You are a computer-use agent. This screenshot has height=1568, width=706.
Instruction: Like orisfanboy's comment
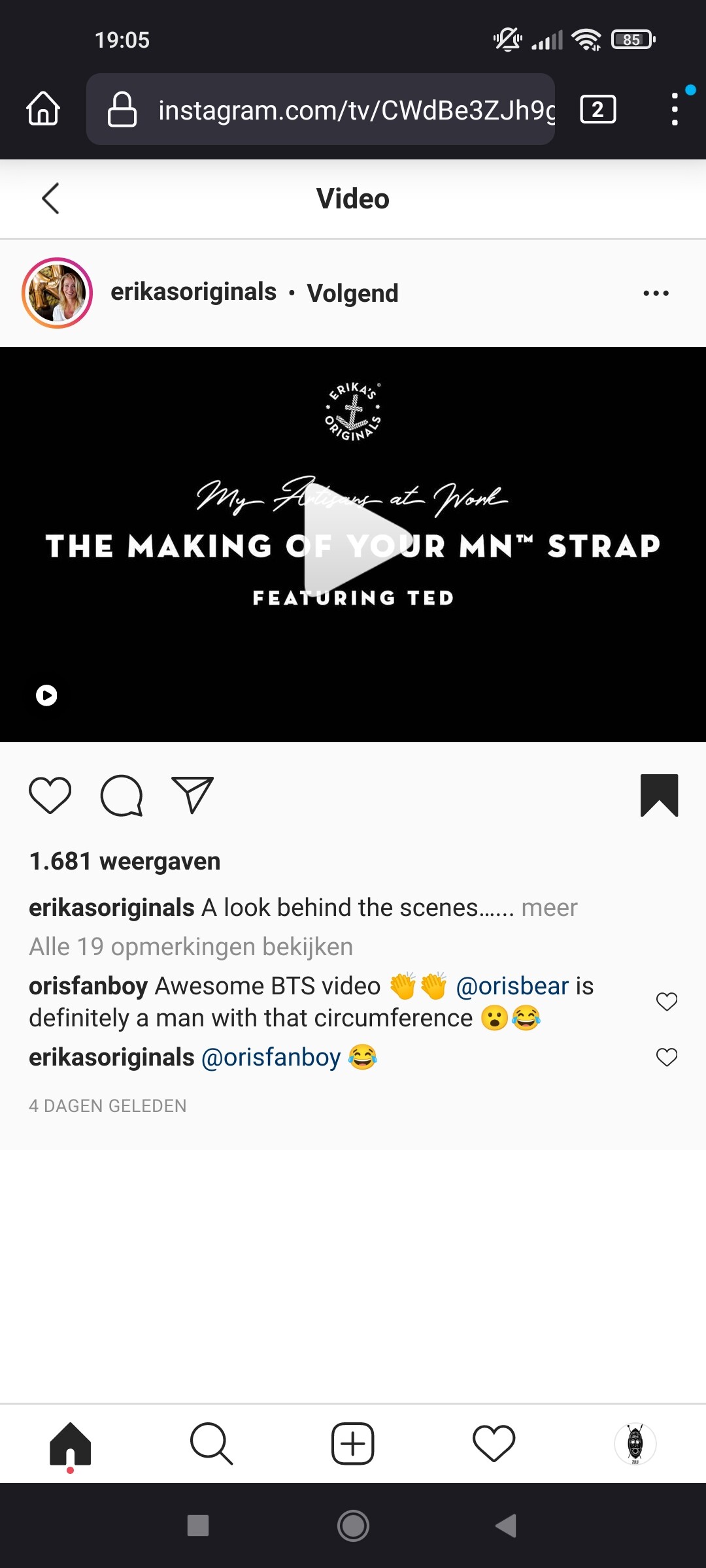666,1002
